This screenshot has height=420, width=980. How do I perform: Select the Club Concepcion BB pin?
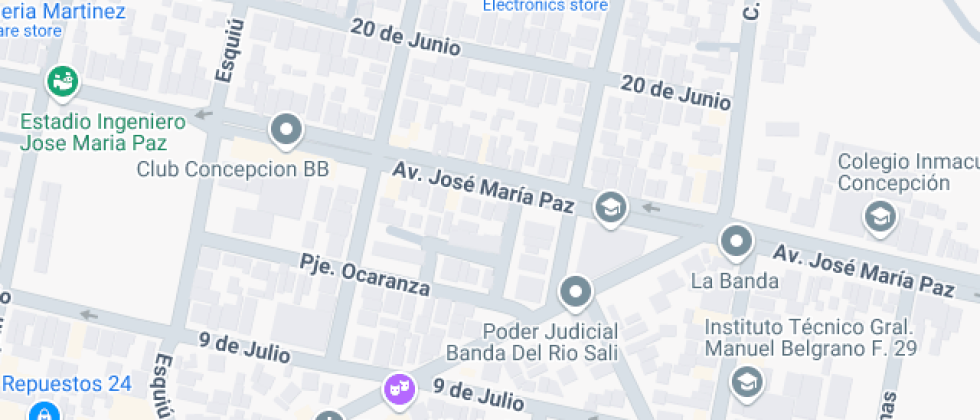287,130
